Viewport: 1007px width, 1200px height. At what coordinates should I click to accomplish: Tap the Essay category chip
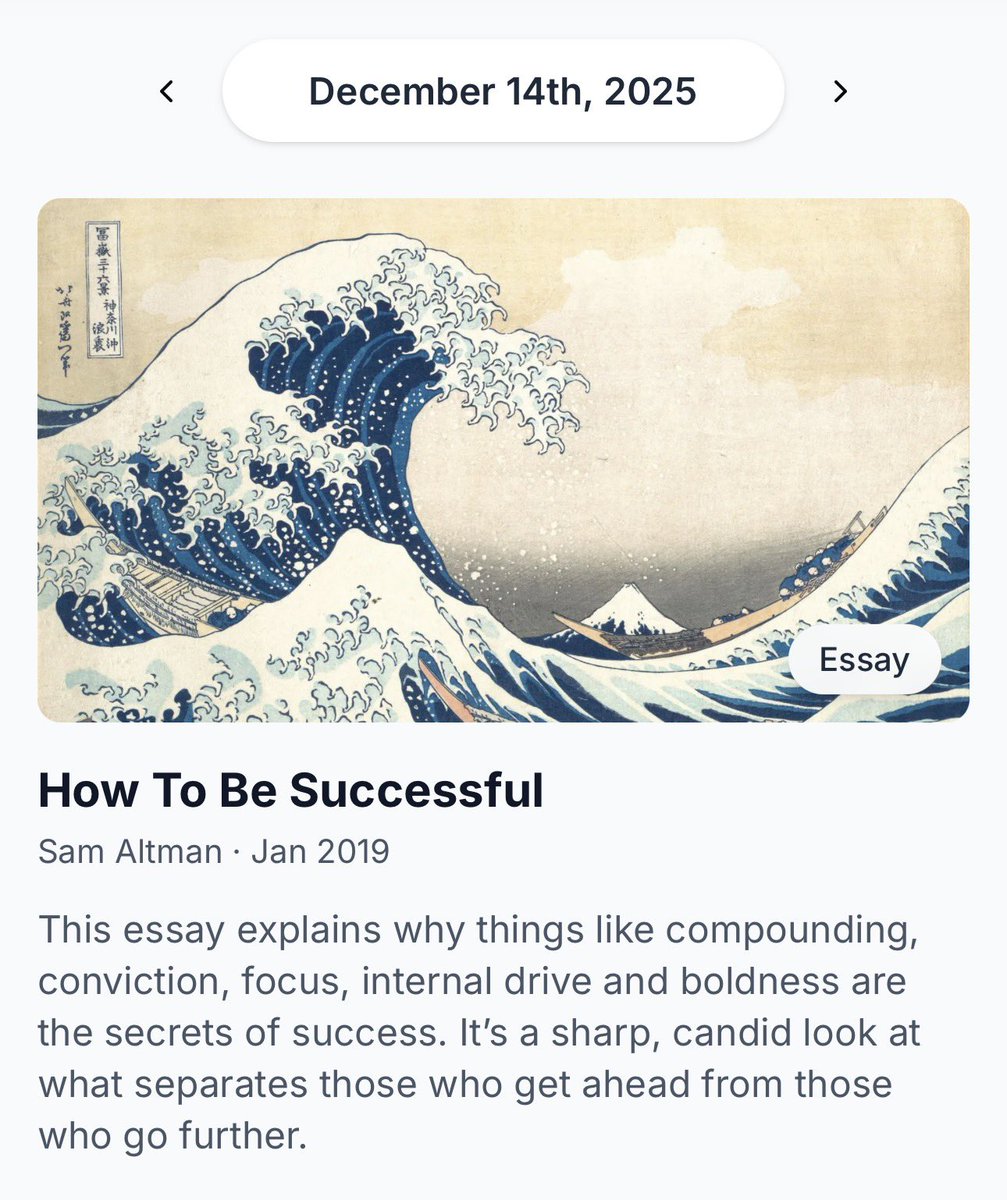click(864, 660)
